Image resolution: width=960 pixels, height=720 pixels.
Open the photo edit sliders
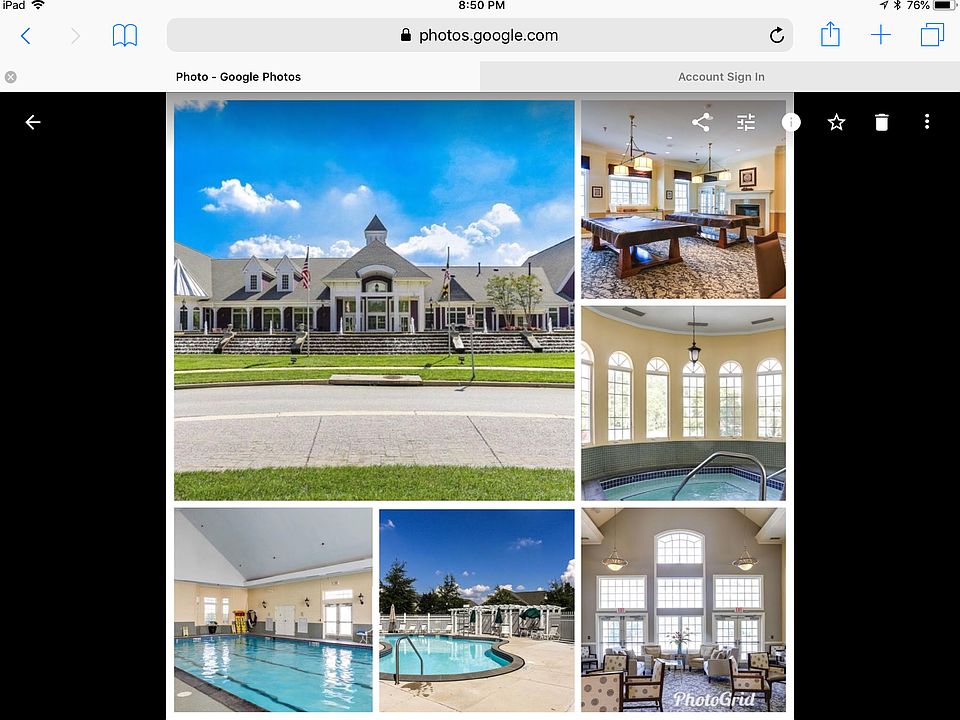click(x=746, y=122)
